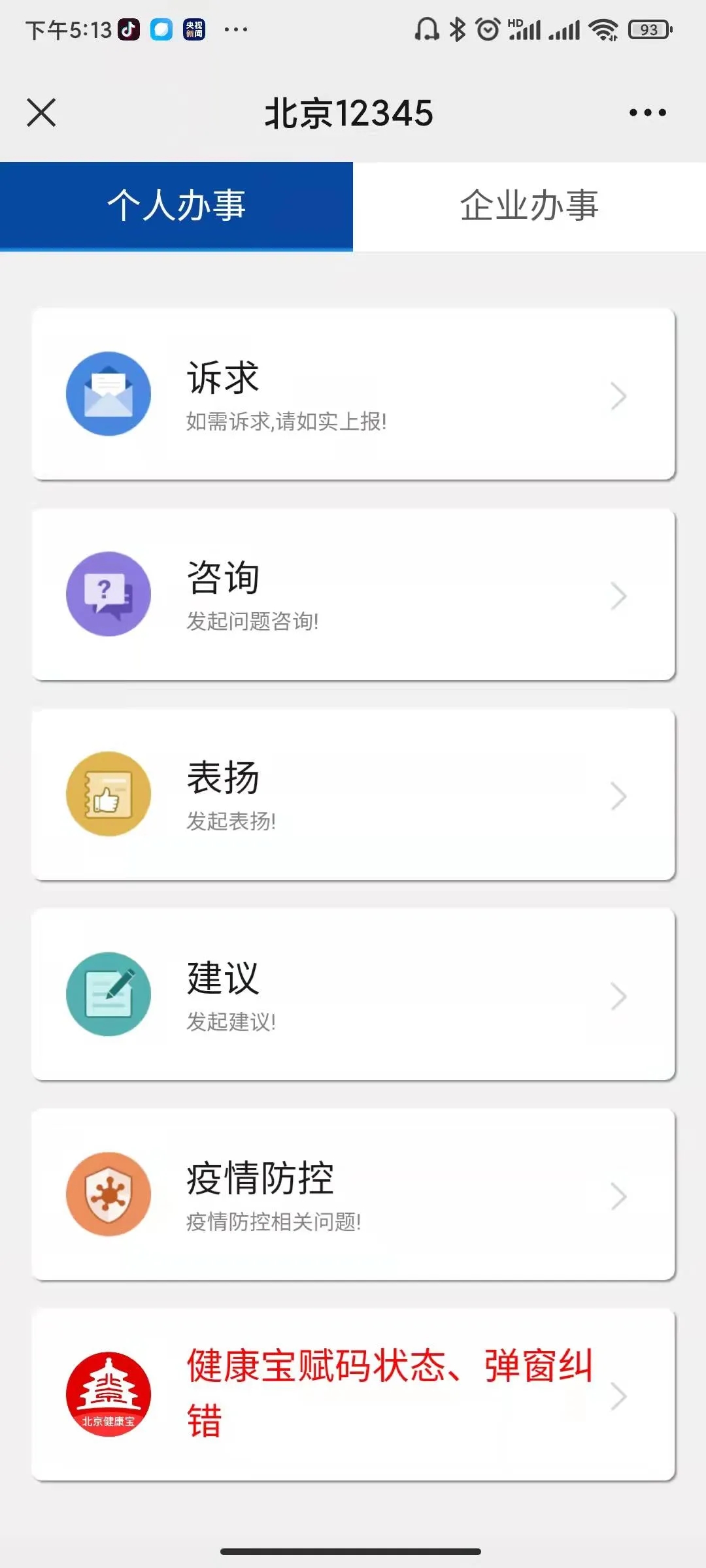Open the 建议 suggestion service card
706x1568 pixels.
[x=353, y=992]
